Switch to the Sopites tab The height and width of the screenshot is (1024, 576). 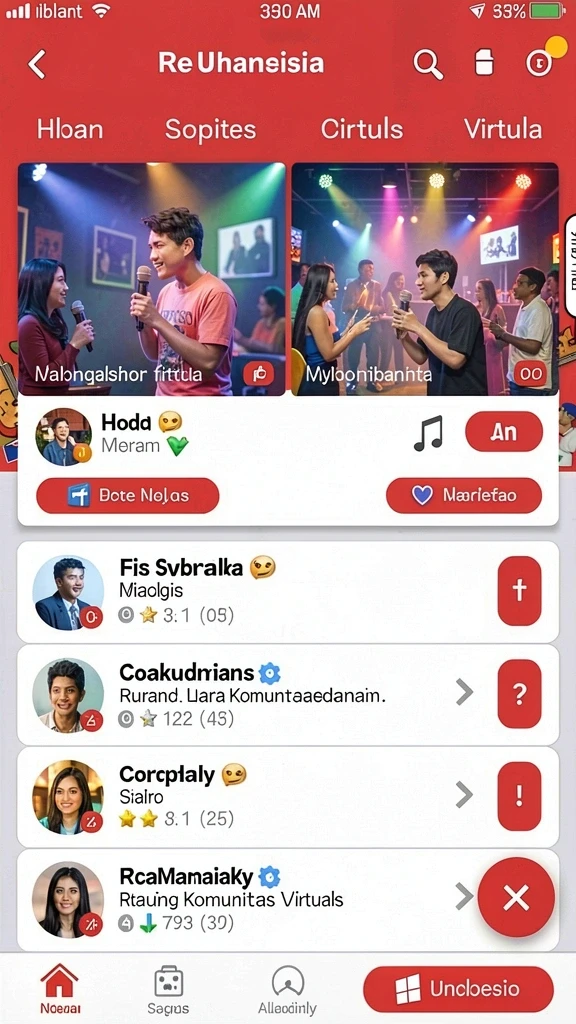coord(210,129)
